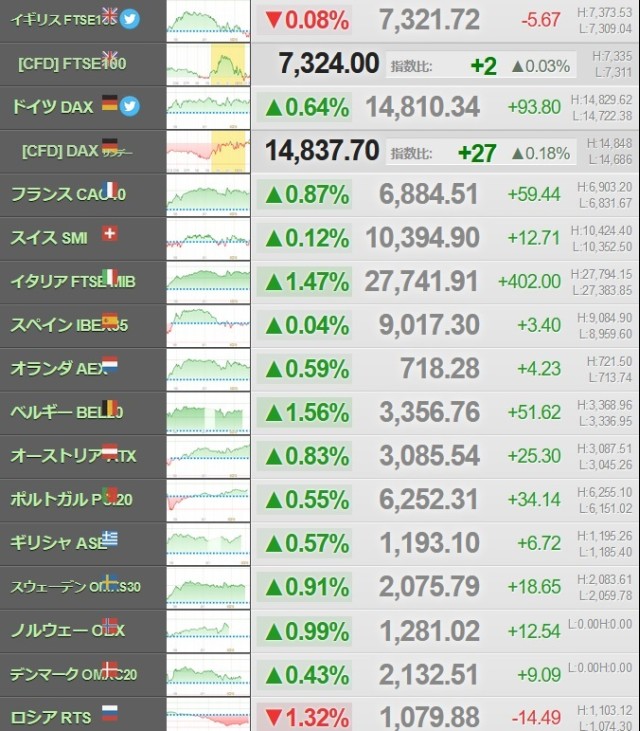Image resolution: width=640 pixels, height=731 pixels.
Task: Open the ロシア RTS index row
Action: click(55, 717)
